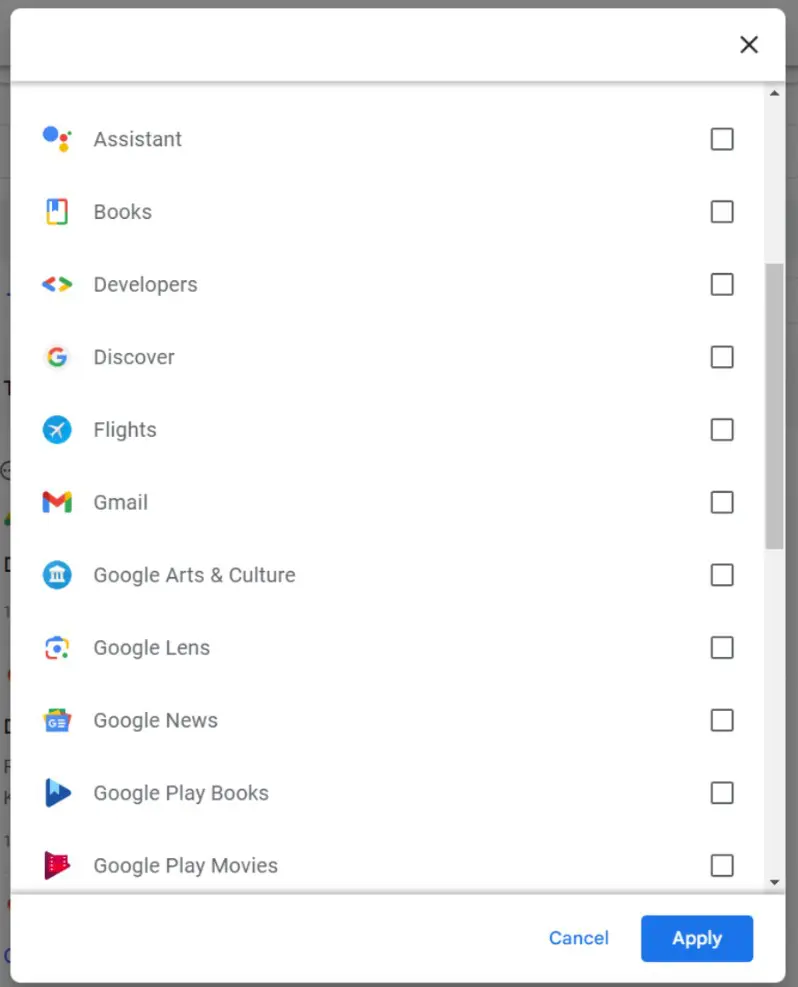Tap the scrollbar up arrow
The height and width of the screenshot is (987, 798).
click(774, 94)
